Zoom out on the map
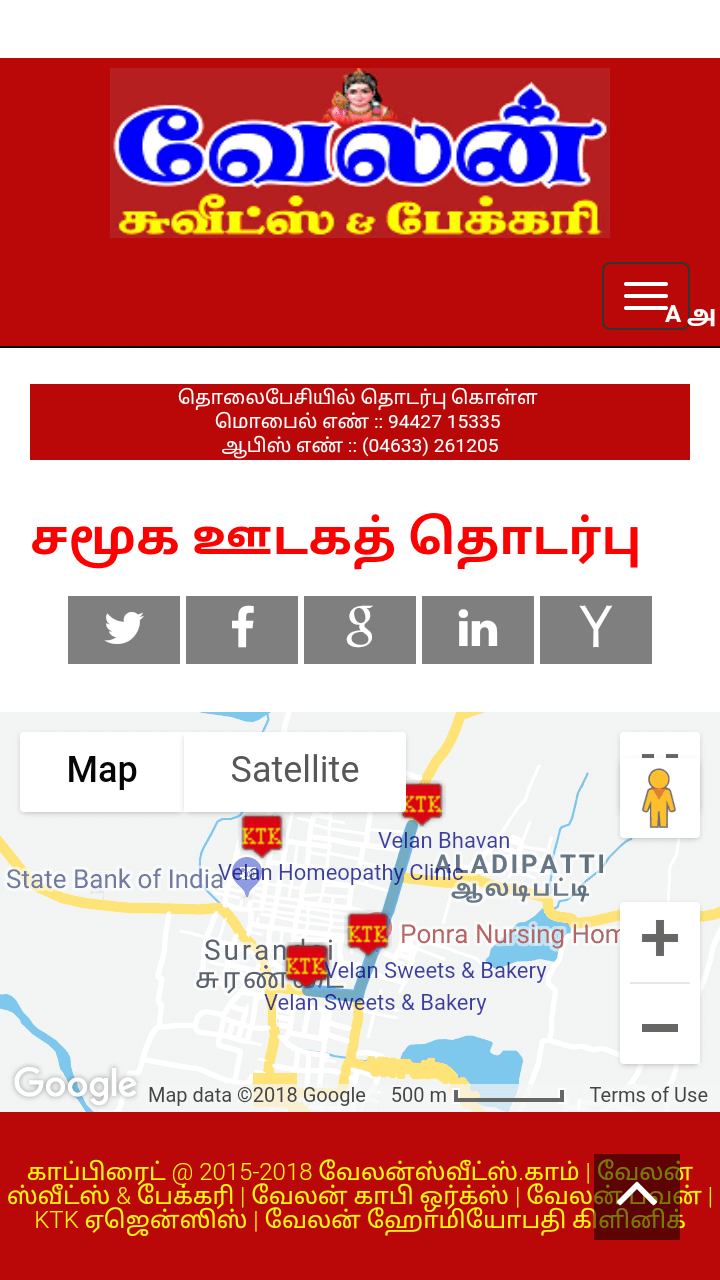720x1280 pixels. coord(660,1026)
